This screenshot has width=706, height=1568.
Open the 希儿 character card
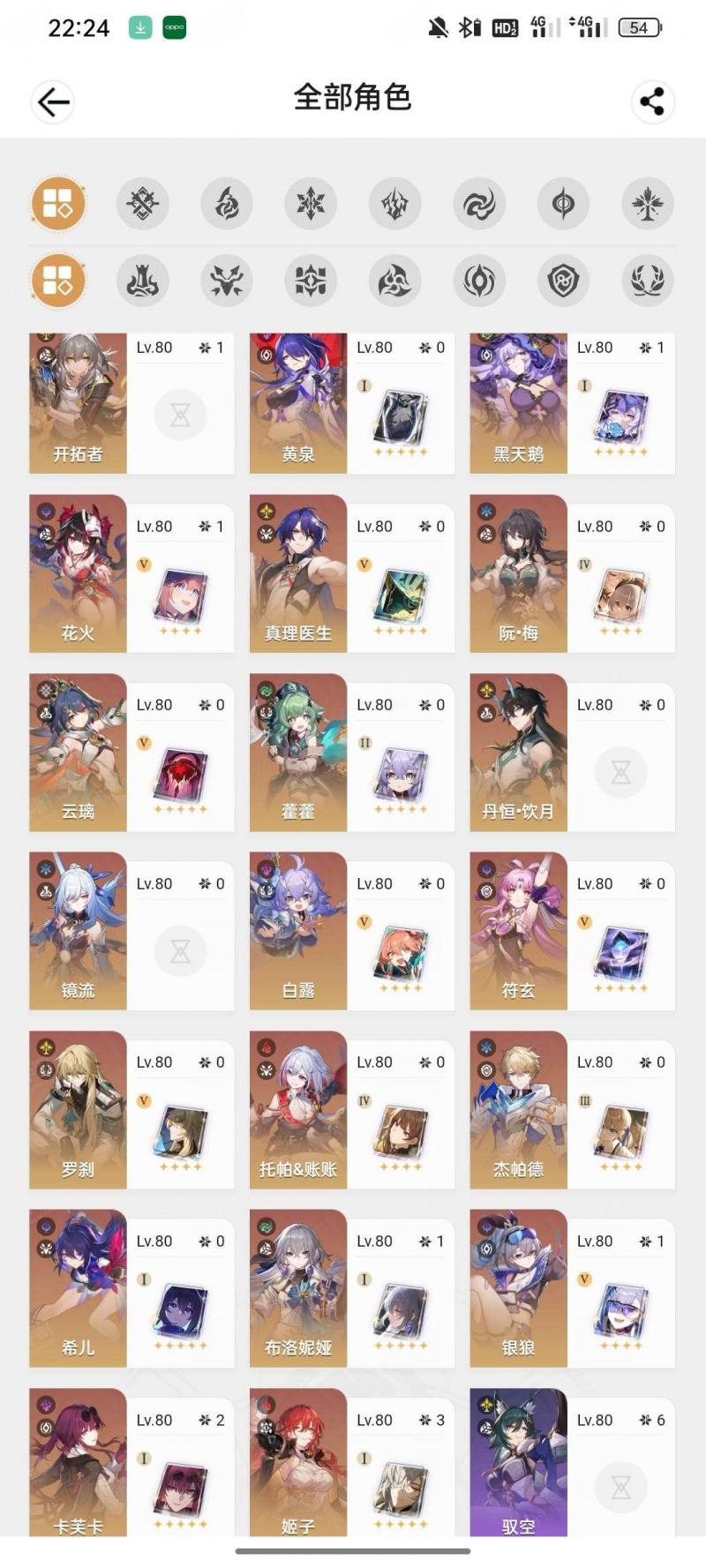(x=132, y=1288)
